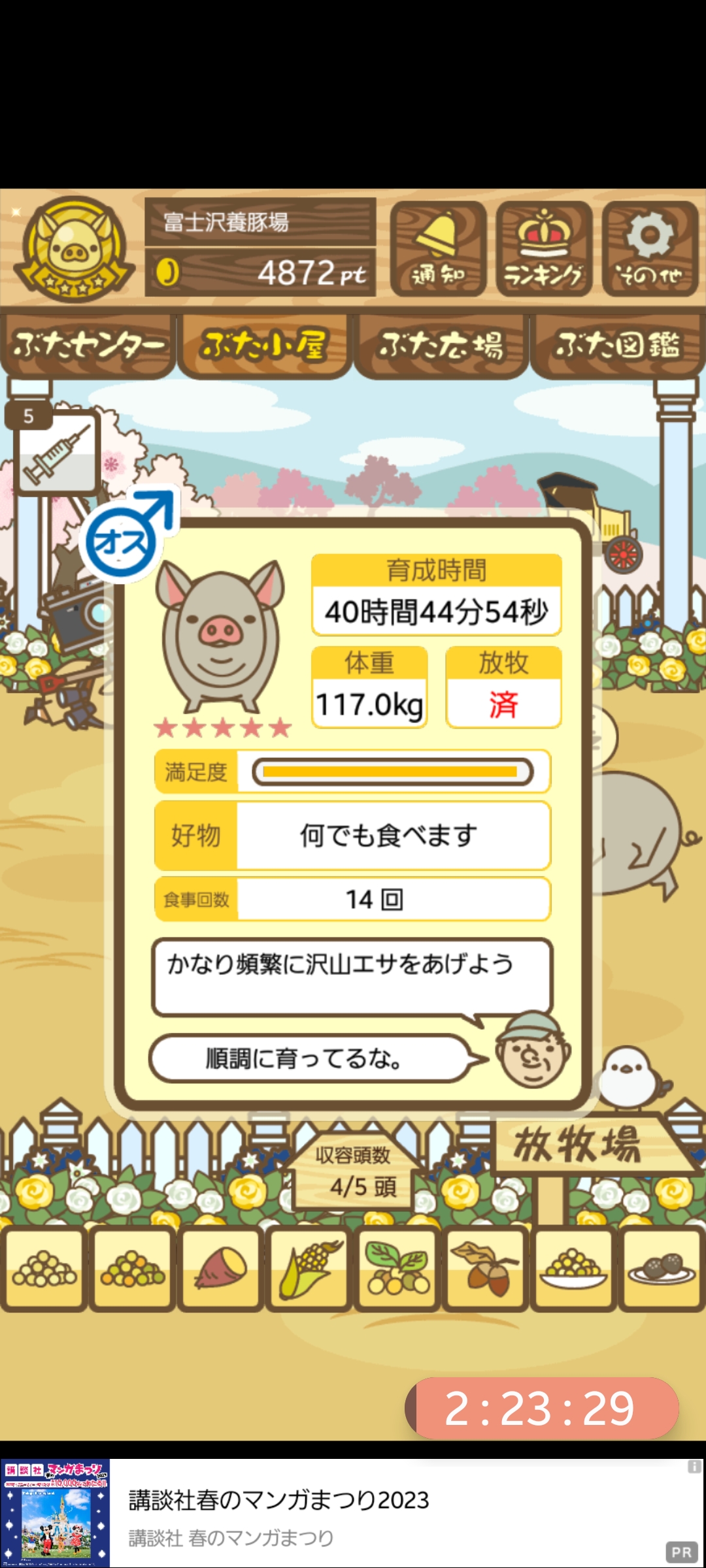Viewport: 706px width, 1568px height.
Task: Open the 通知 notifications bell
Action: point(438,249)
